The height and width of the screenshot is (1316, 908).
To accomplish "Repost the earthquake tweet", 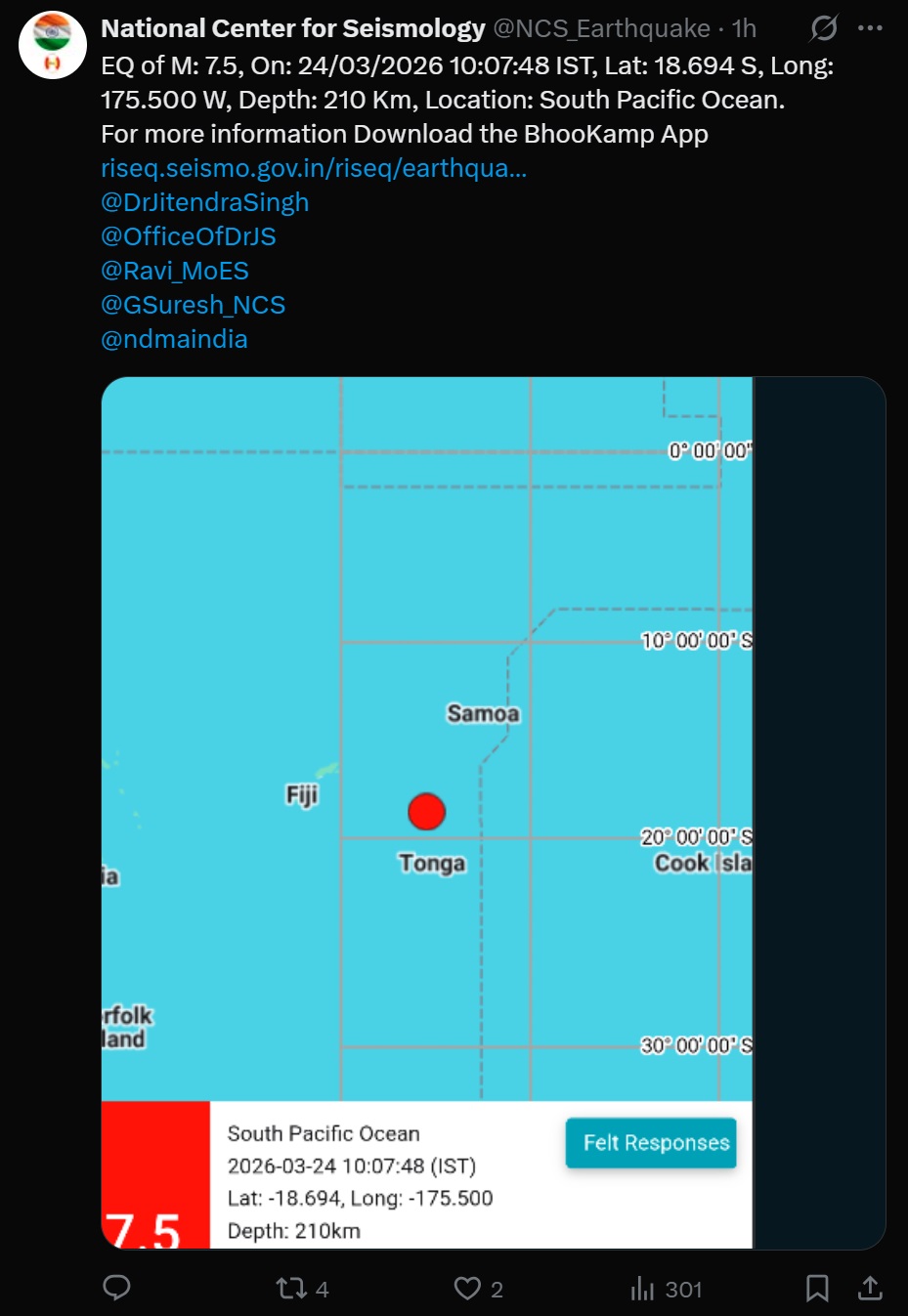I will [x=292, y=1289].
